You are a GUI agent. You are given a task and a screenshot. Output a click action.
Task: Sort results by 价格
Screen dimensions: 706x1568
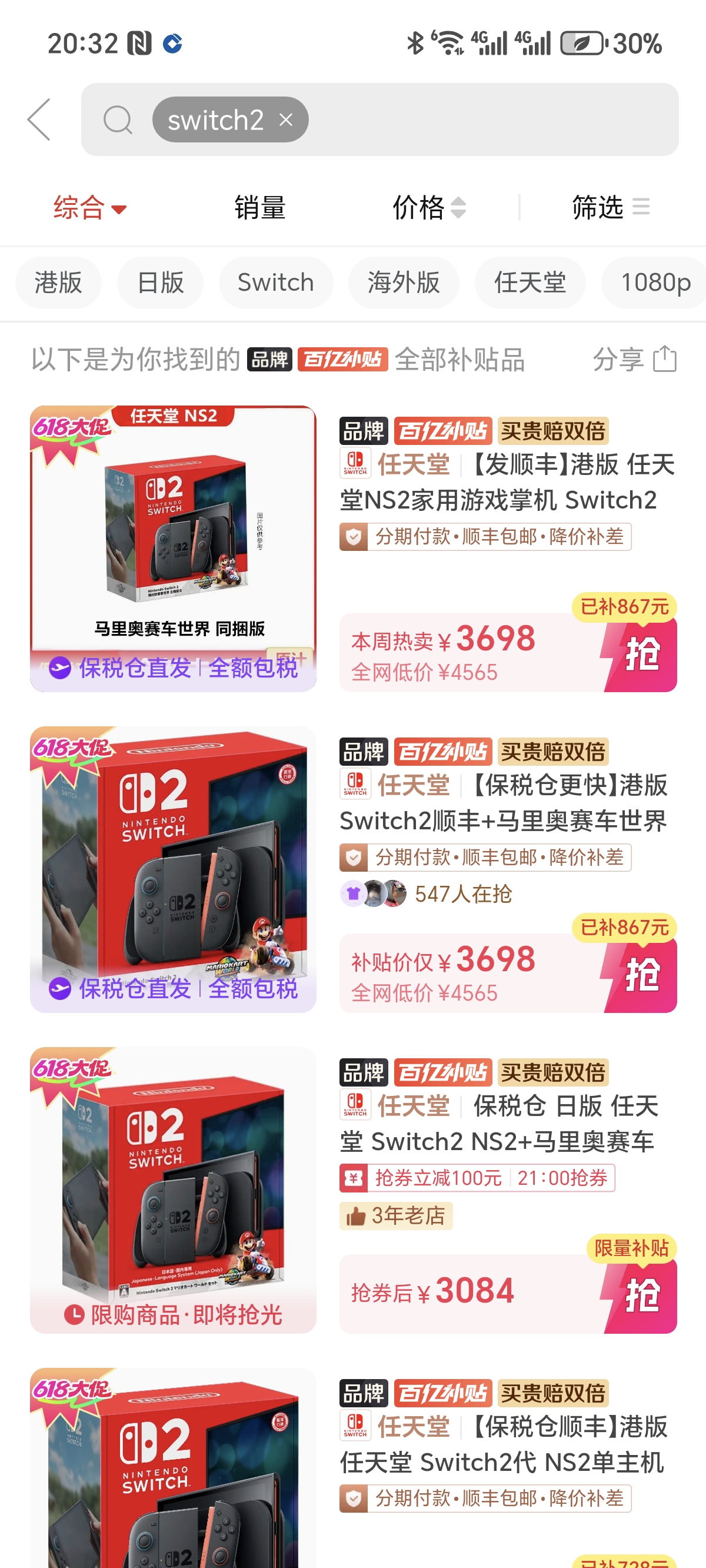(x=428, y=208)
